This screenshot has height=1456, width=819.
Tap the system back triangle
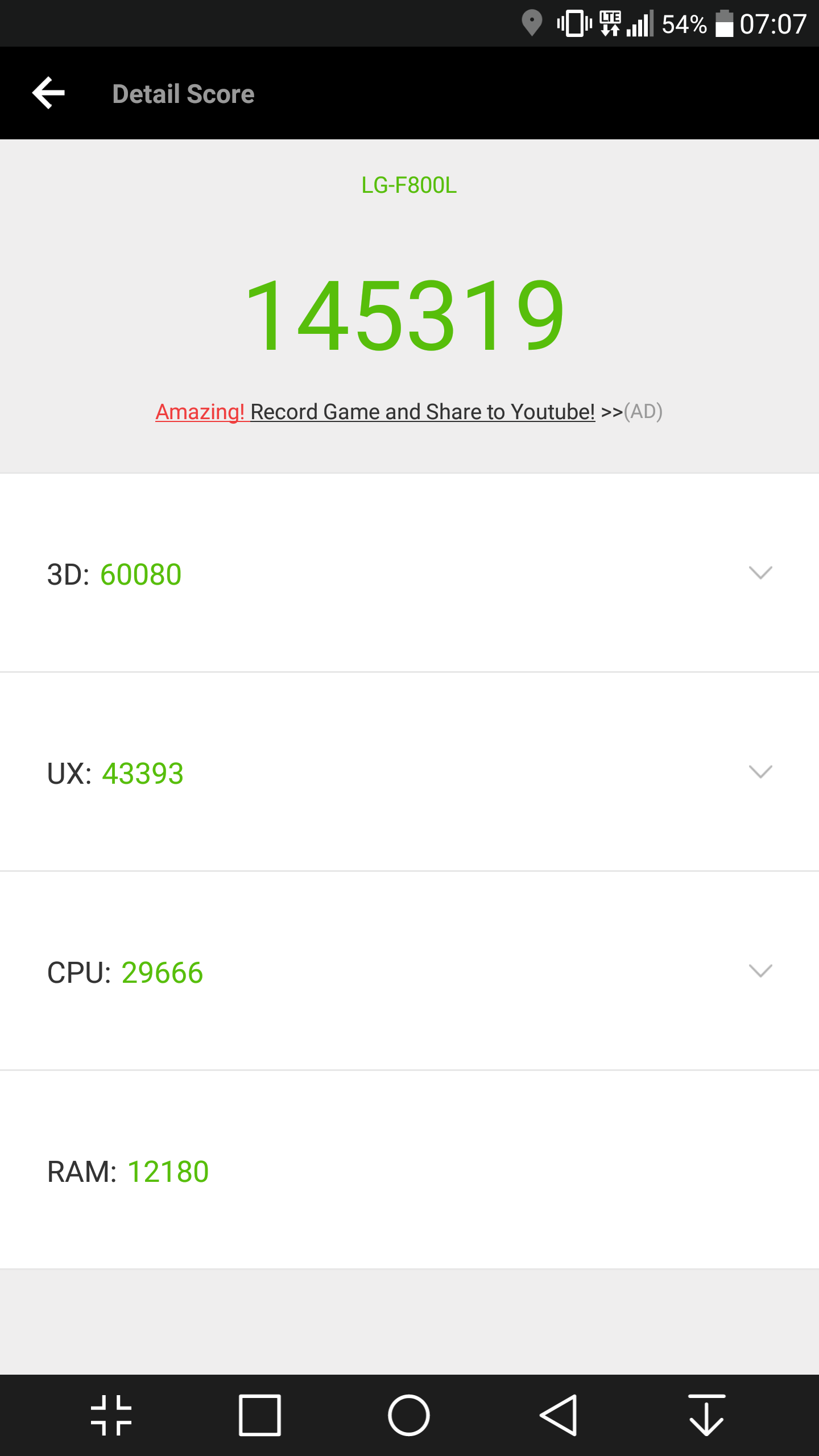(x=559, y=1415)
